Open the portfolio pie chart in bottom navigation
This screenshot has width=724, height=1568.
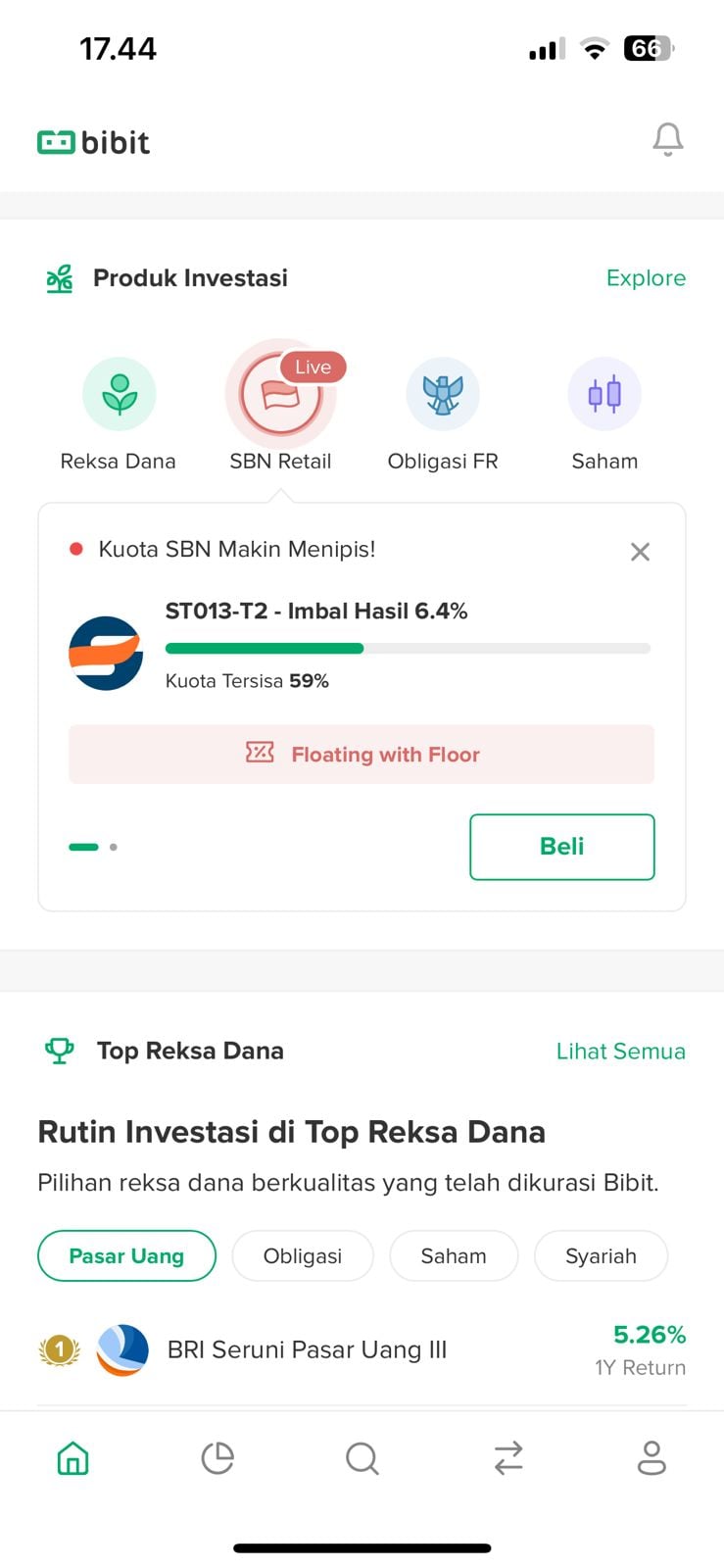coord(217,1458)
